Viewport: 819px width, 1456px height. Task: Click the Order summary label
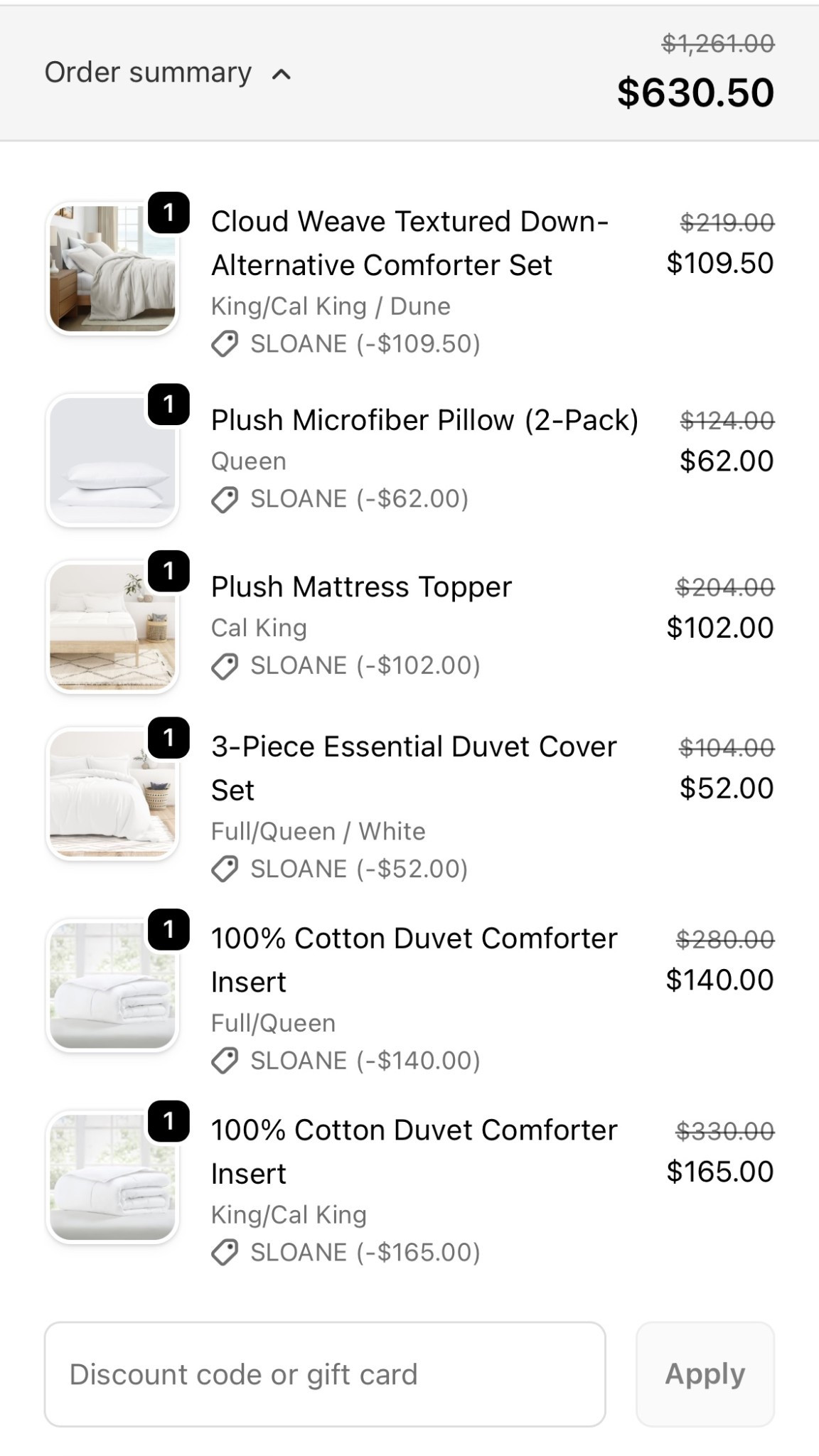[147, 71]
